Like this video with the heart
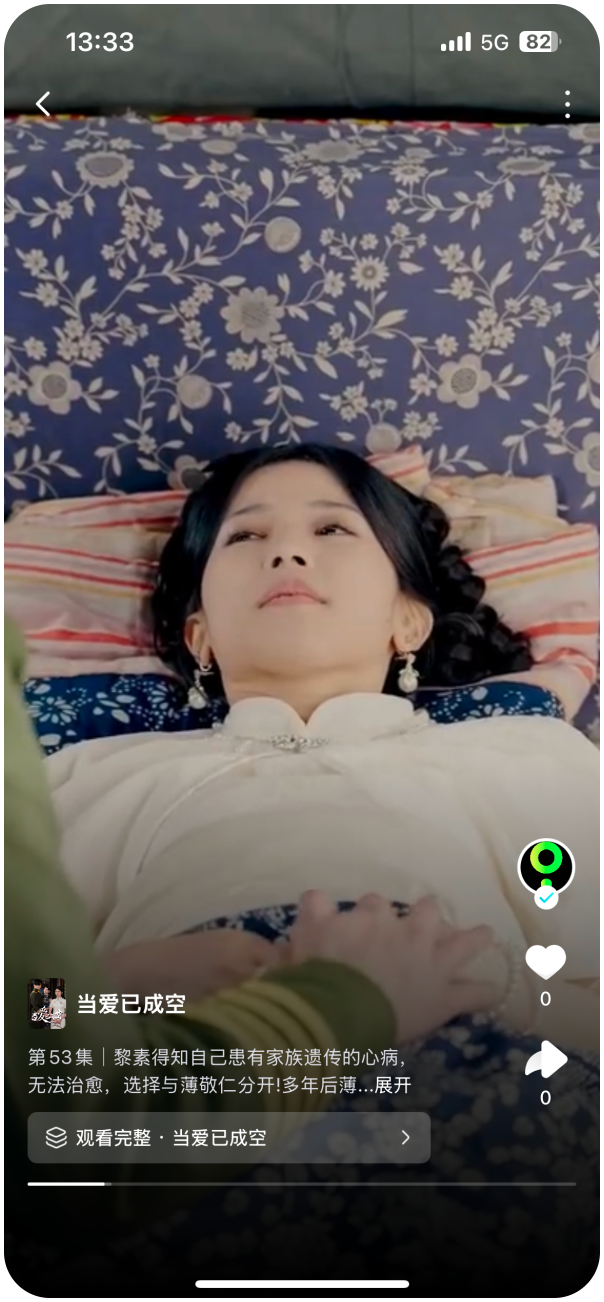 pos(546,962)
